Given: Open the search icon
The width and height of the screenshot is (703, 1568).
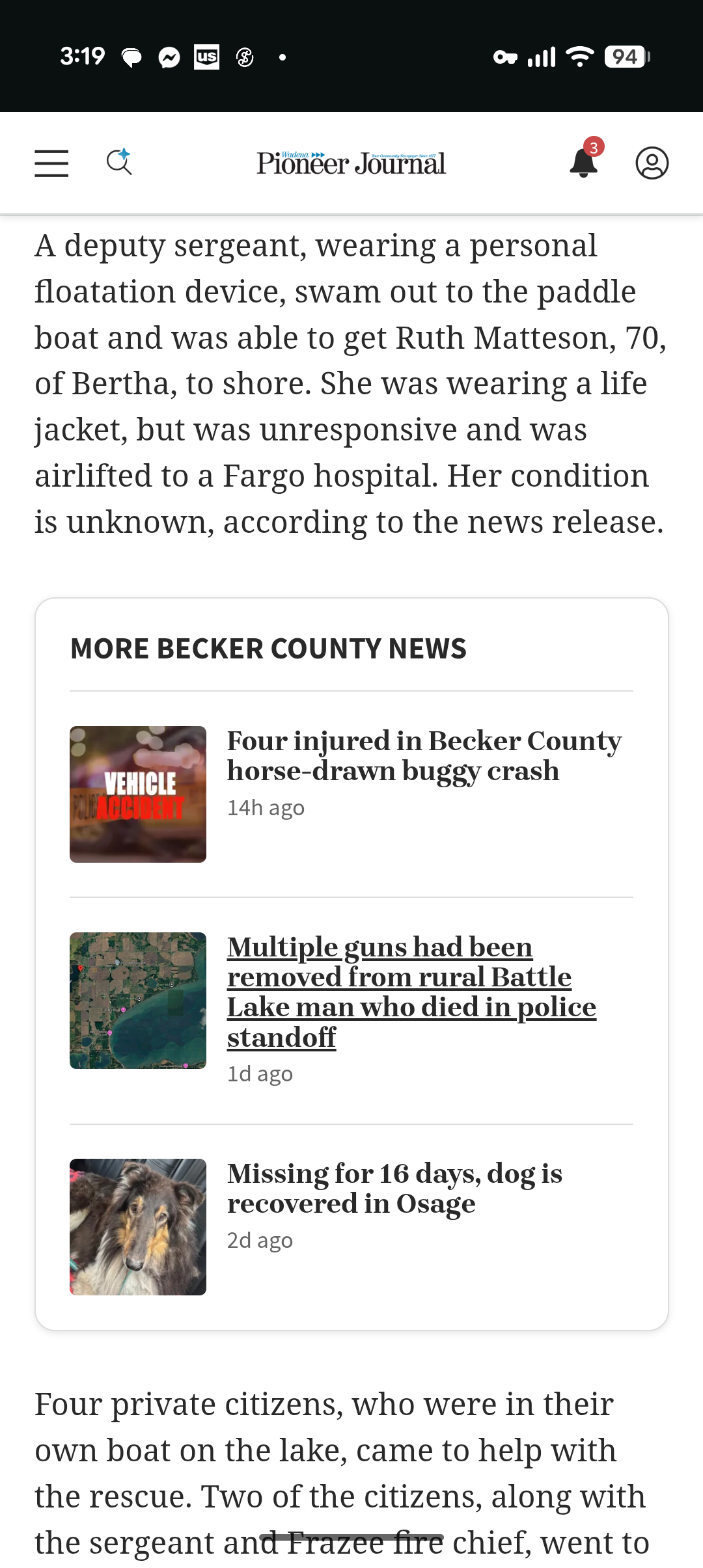Looking at the screenshot, I should (x=119, y=162).
